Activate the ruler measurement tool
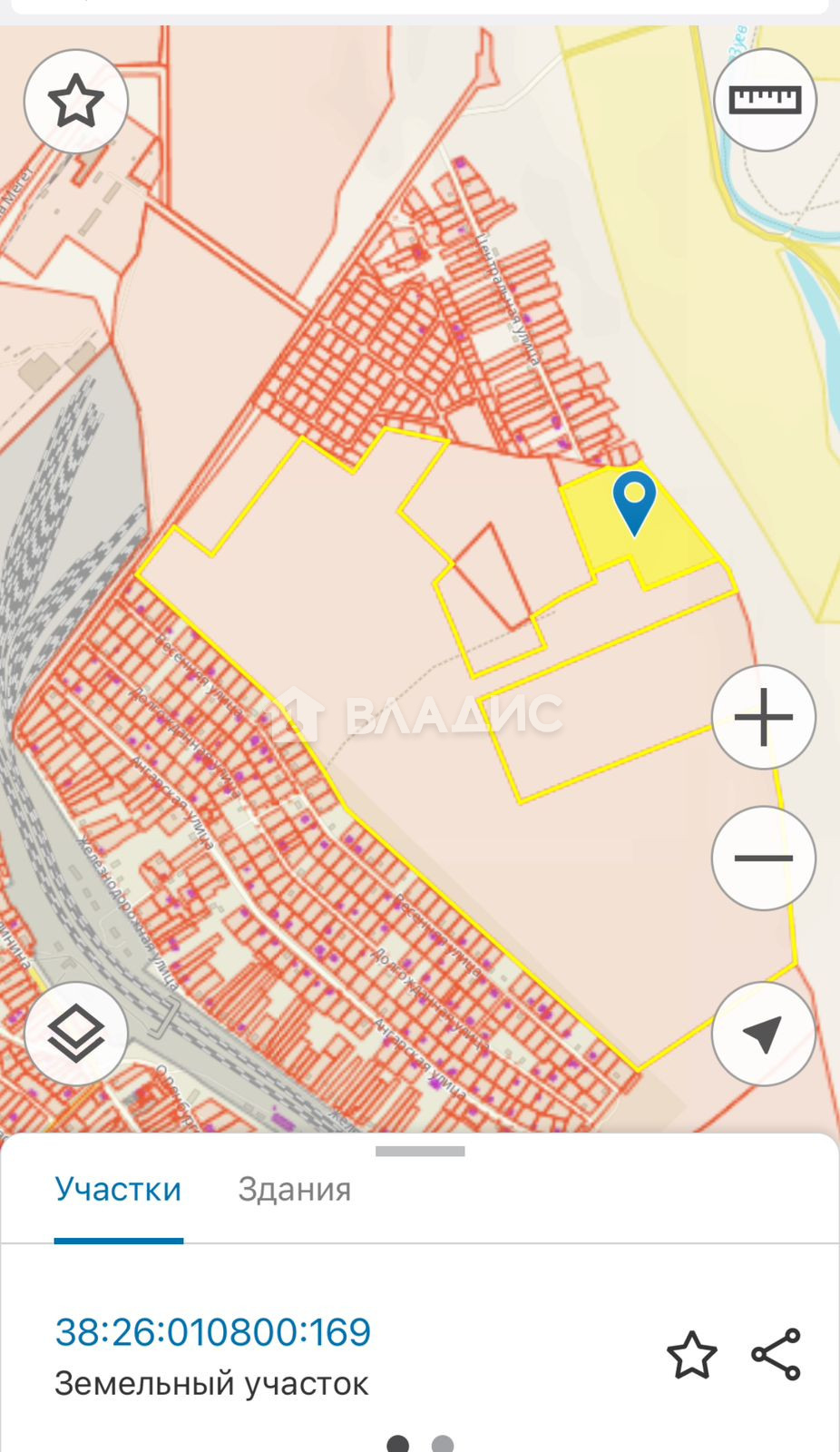 click(x=765, y=100)
